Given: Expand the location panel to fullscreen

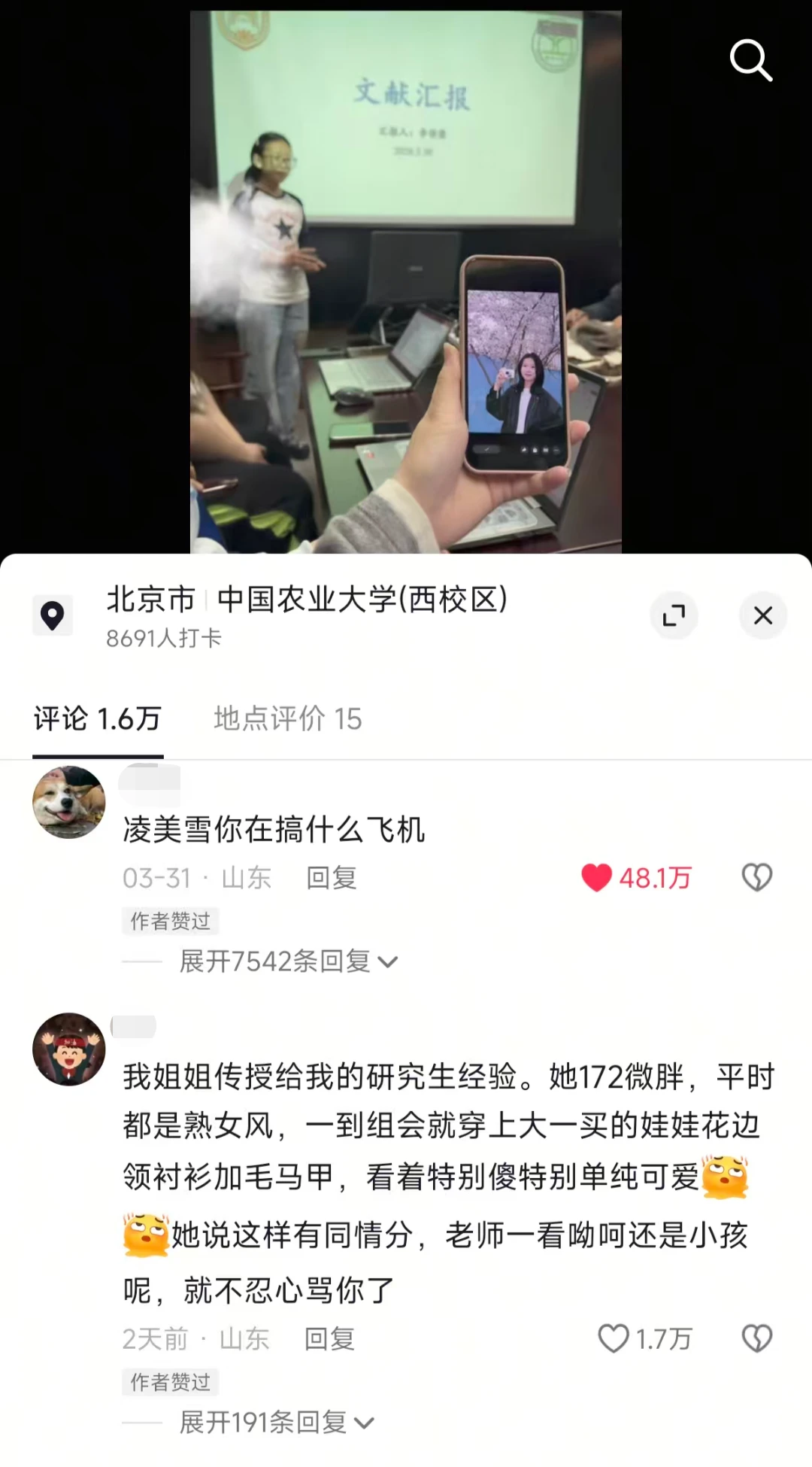Looking at the screenshot, I should [674, 615].
